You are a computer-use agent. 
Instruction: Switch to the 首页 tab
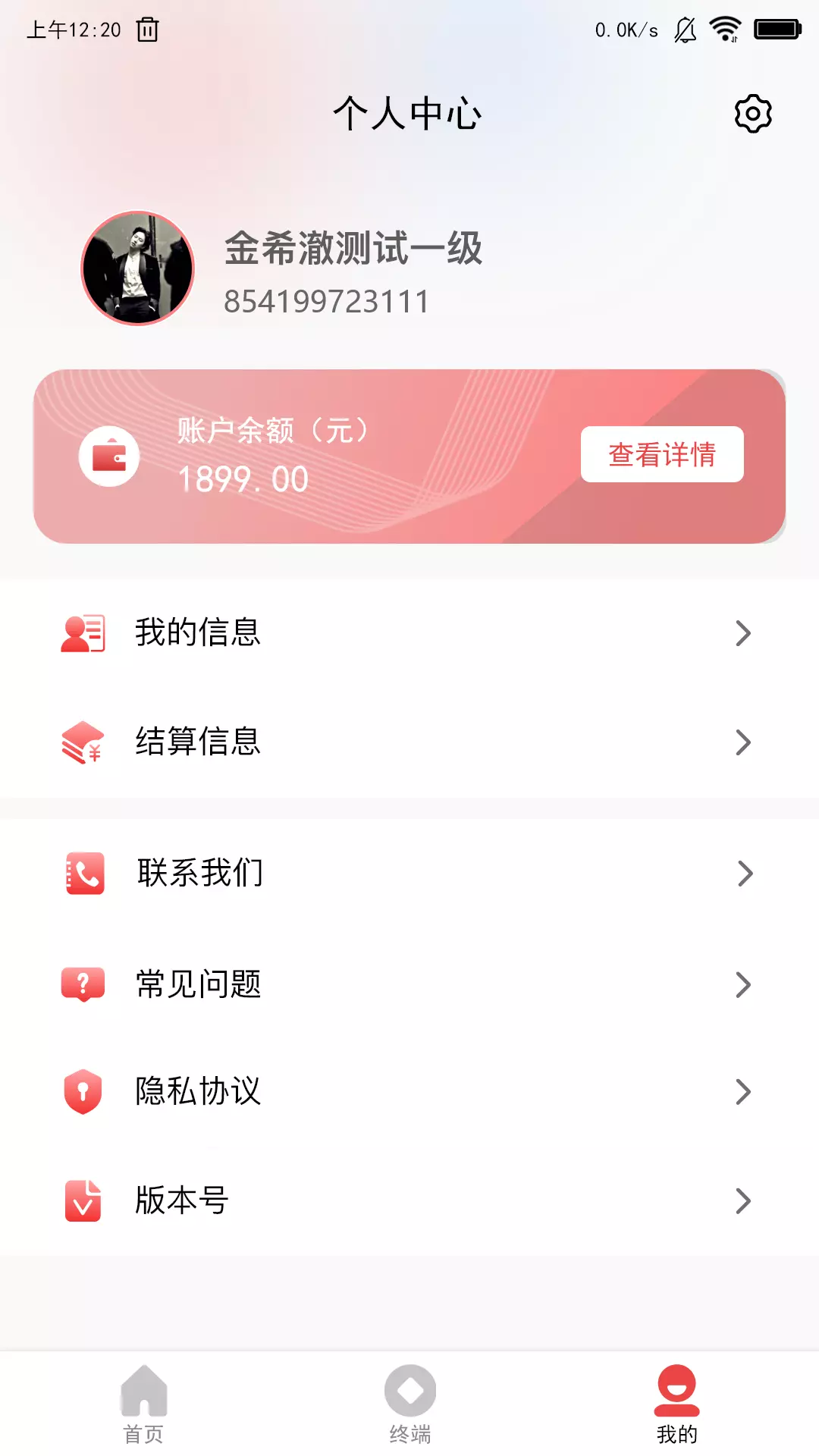click(x=143, y=1404)
